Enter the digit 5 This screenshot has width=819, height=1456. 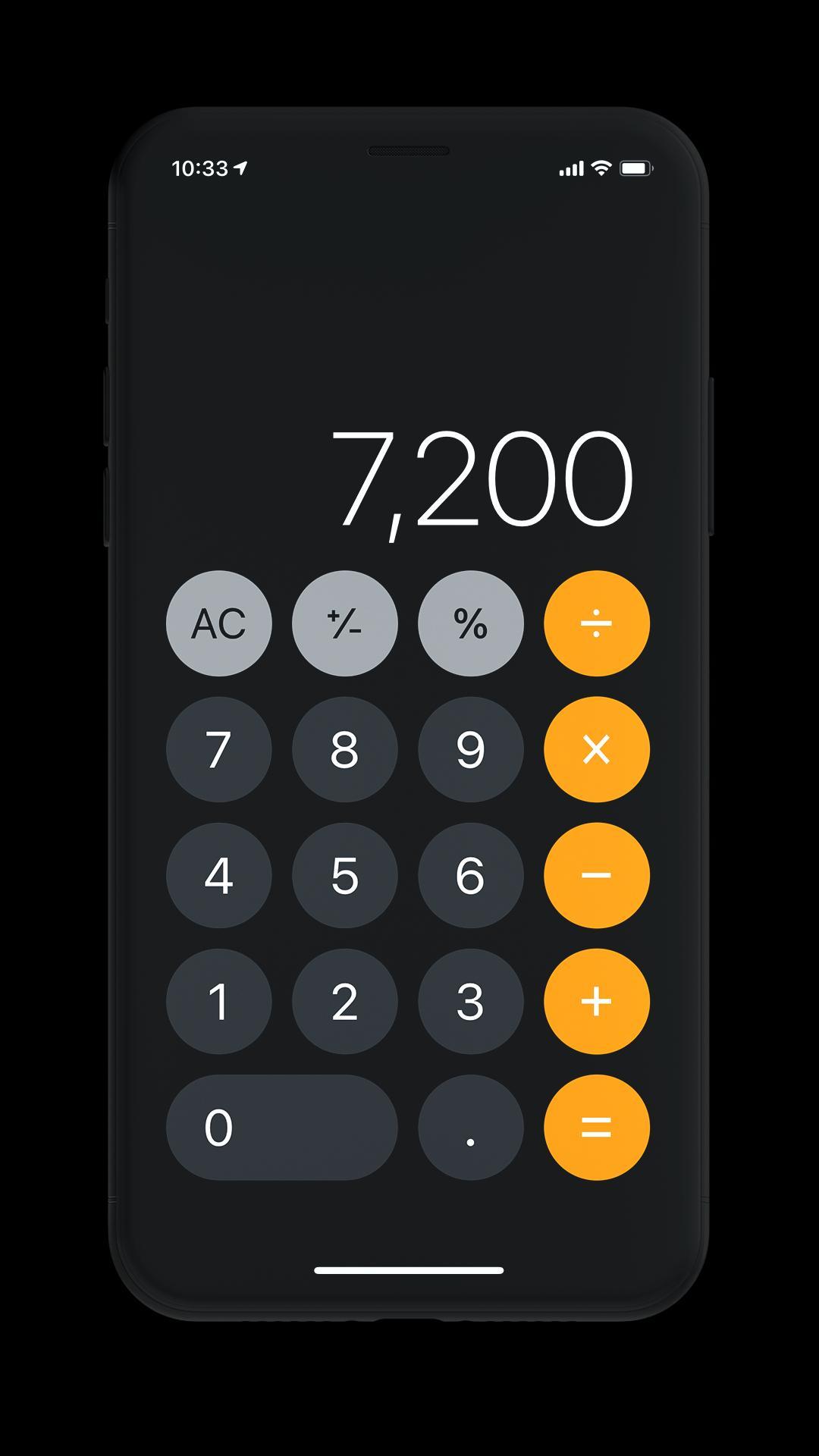click(345, 875)
